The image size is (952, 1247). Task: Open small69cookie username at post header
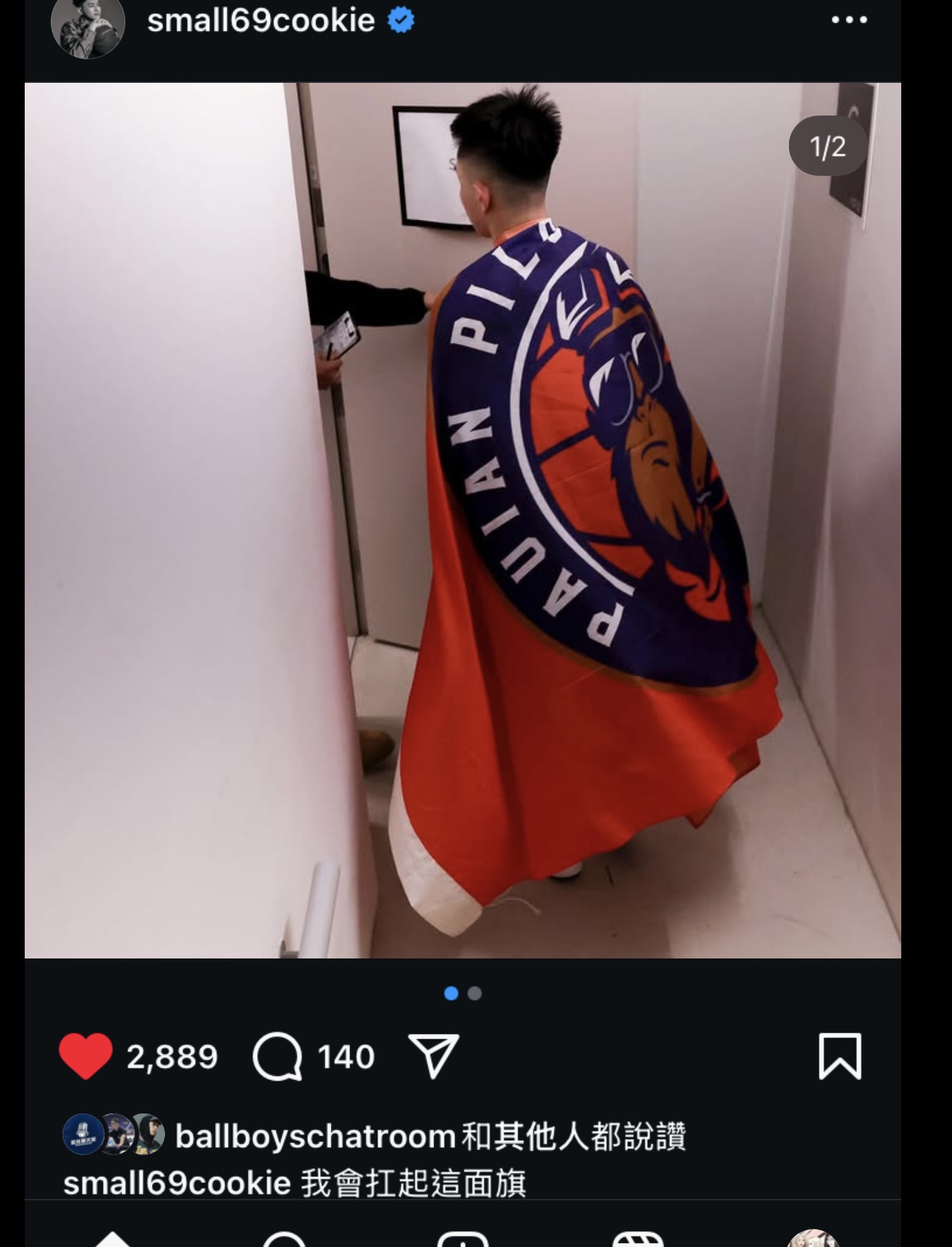261,21
